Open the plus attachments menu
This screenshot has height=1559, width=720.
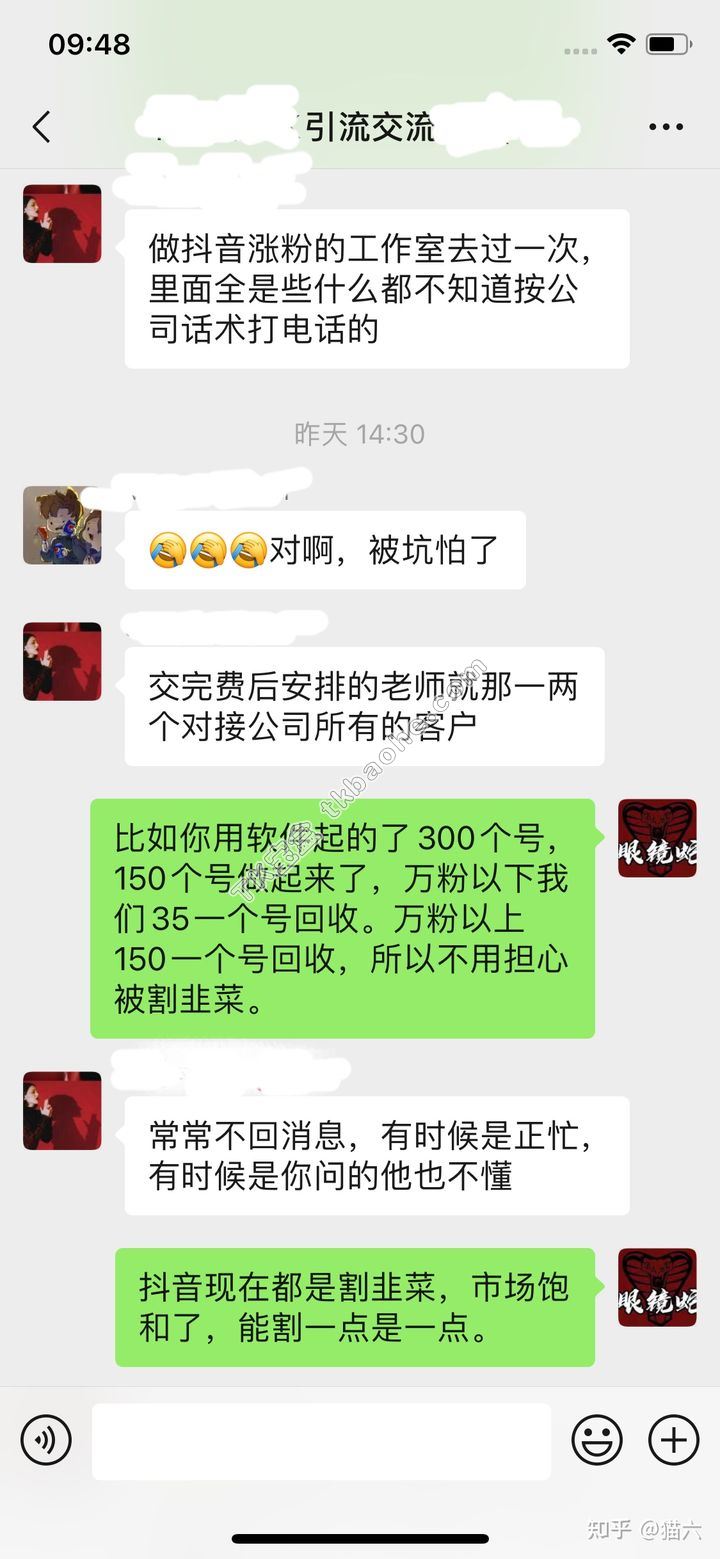tap(673, 1441)
